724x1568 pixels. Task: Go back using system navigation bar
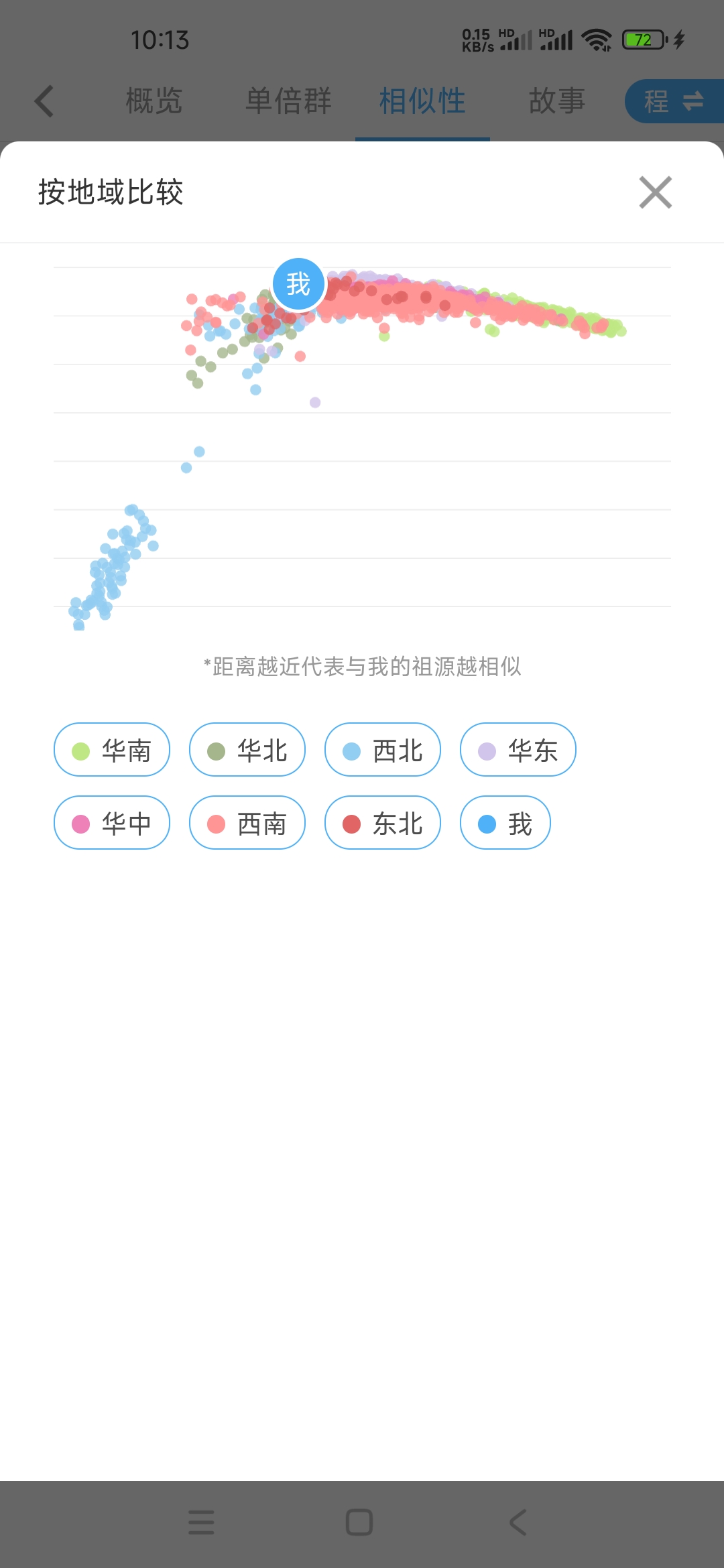[518, 1522]
